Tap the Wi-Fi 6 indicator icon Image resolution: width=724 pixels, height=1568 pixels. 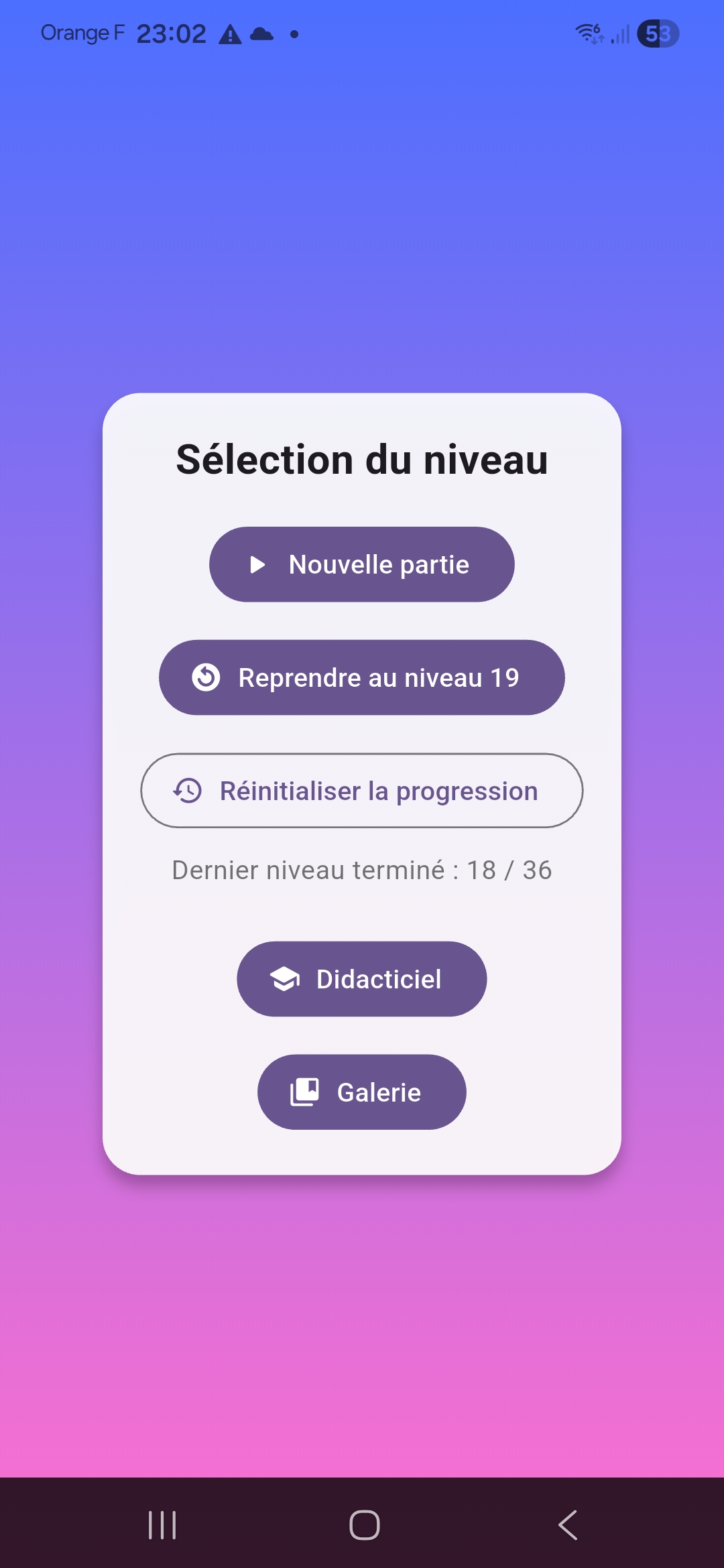coord(587,32)
